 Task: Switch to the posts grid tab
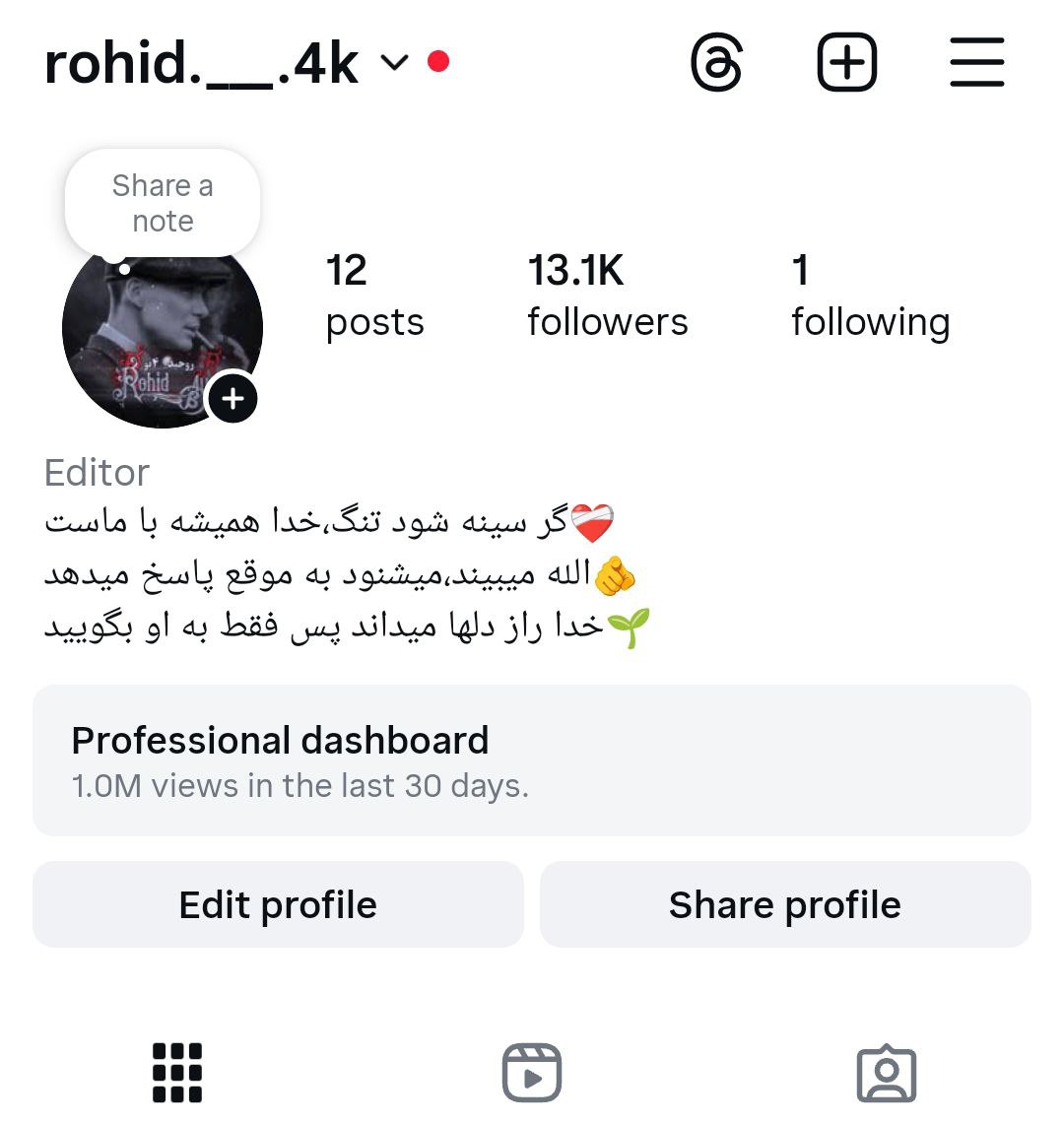point(177,1073)
